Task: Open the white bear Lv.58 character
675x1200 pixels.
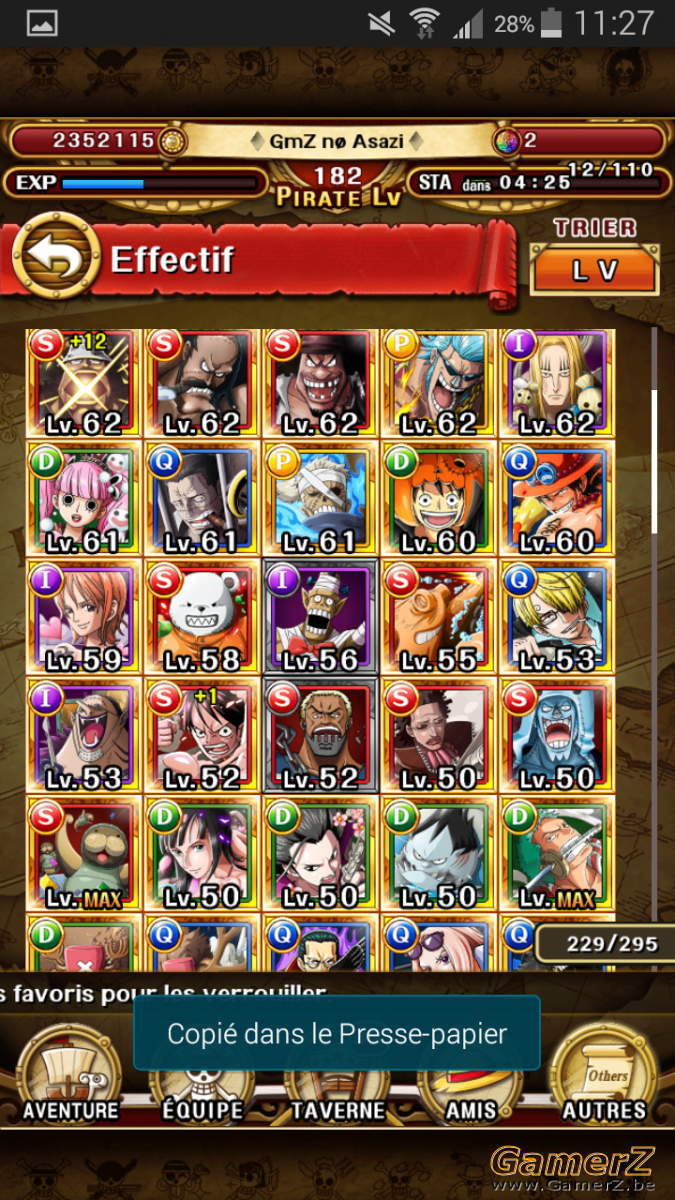Action: [202, 617]
